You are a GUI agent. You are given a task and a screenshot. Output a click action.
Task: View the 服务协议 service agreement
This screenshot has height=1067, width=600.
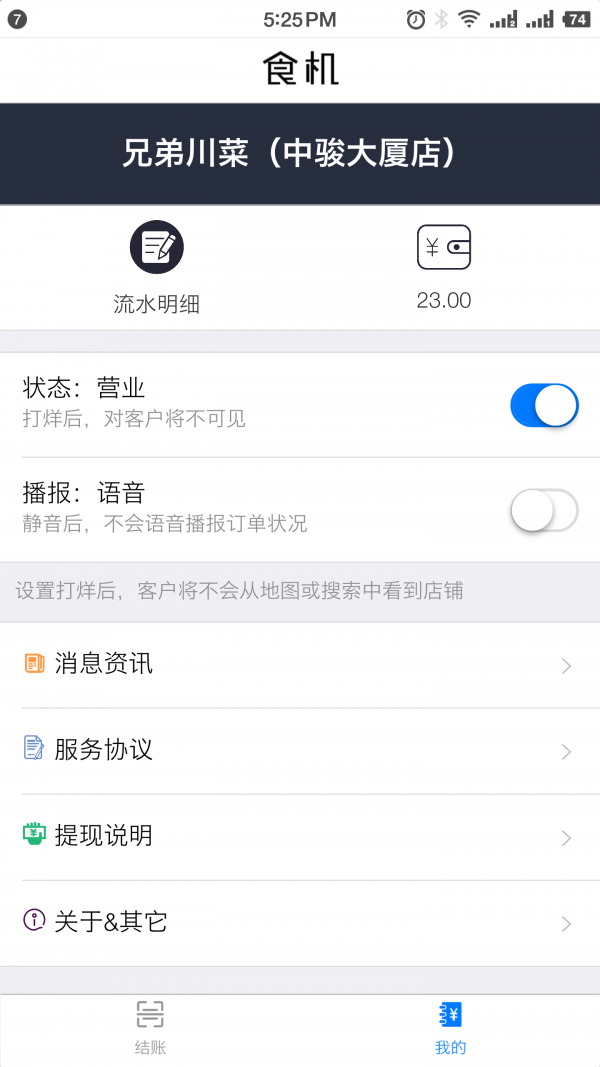tap(300, 751)
